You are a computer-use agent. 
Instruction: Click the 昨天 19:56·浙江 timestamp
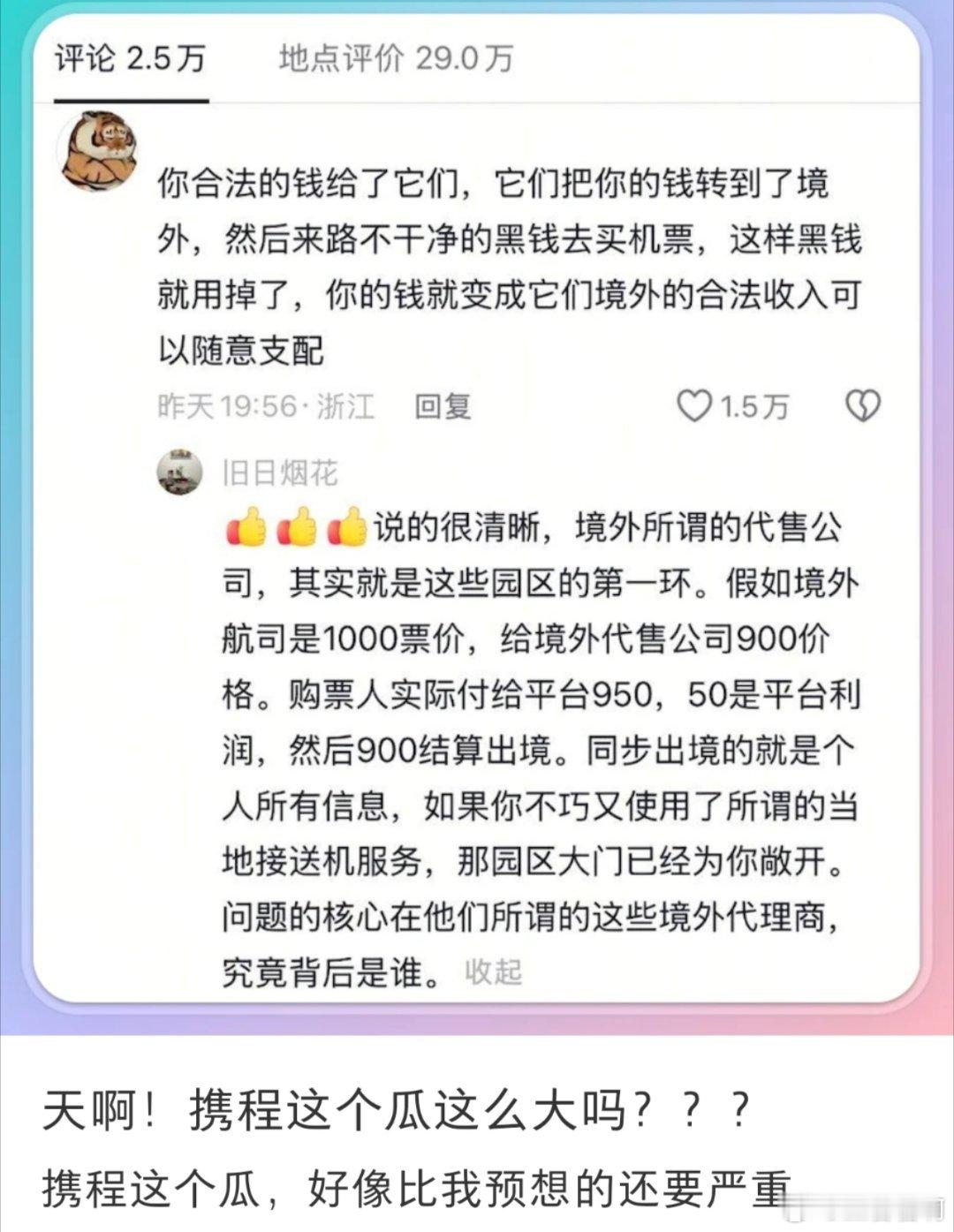tap(261, 408)
